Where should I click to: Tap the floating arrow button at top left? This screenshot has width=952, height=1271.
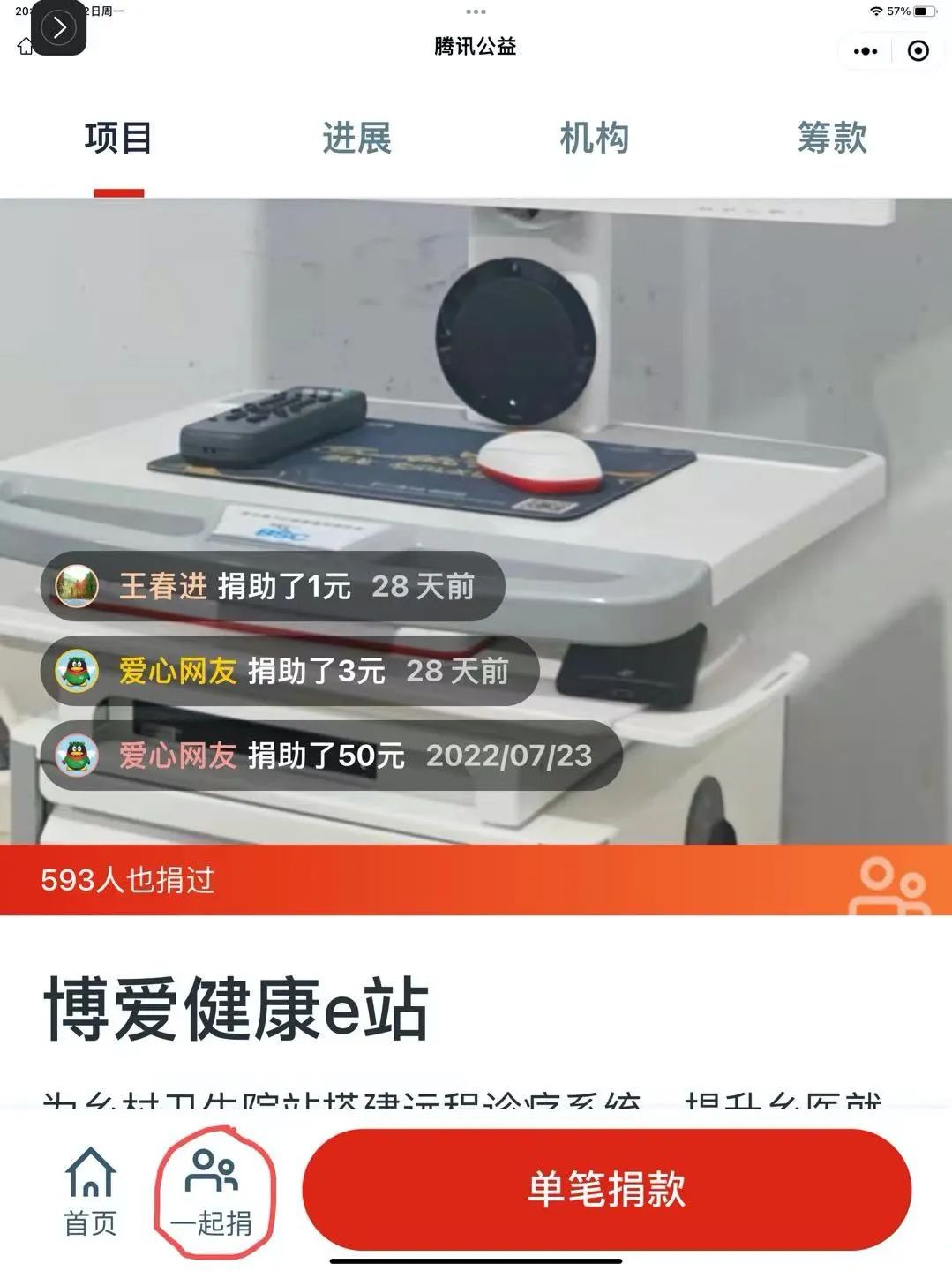pyautogui.click(x=59, y=28)
